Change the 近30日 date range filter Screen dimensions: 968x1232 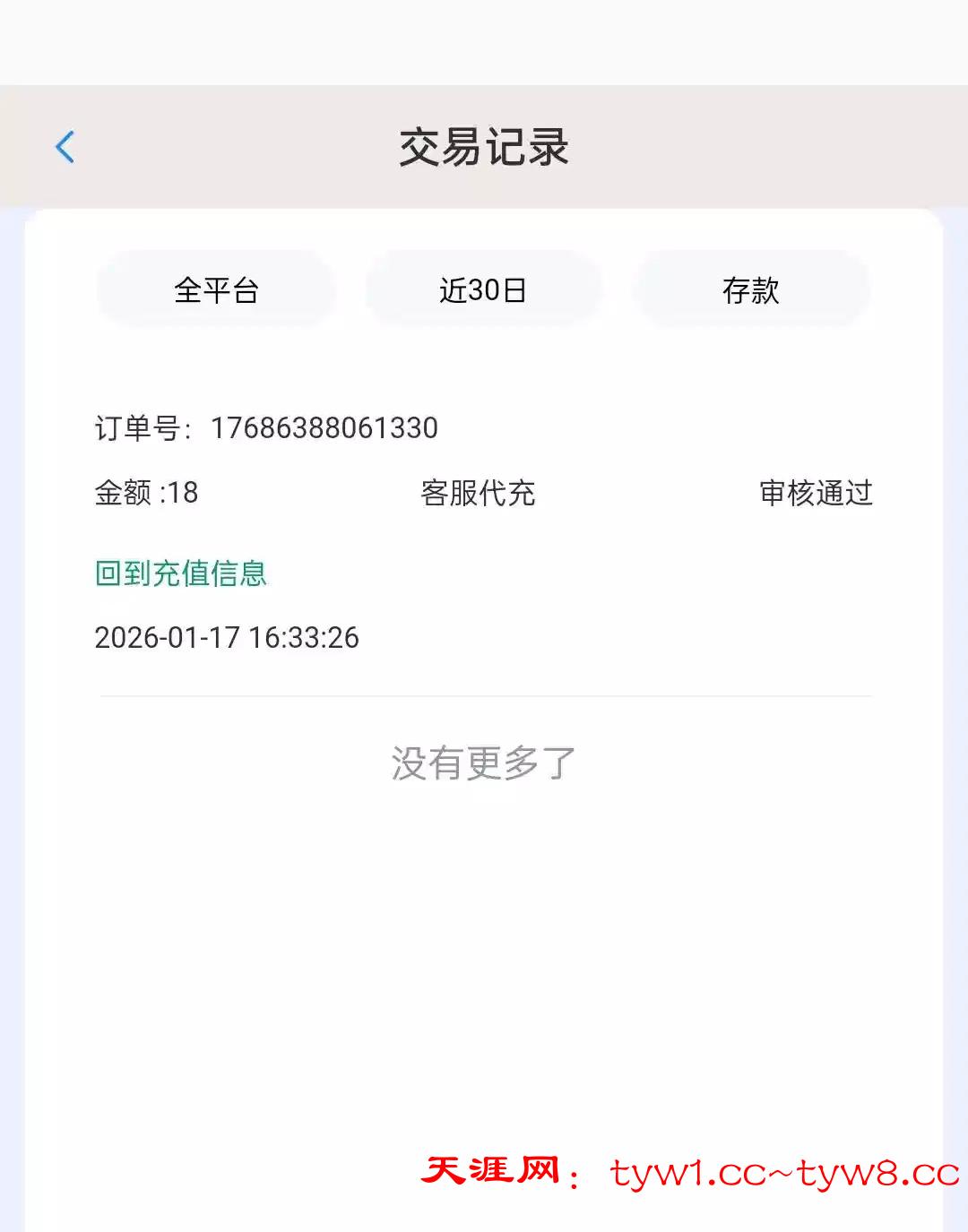coord(483,289)
